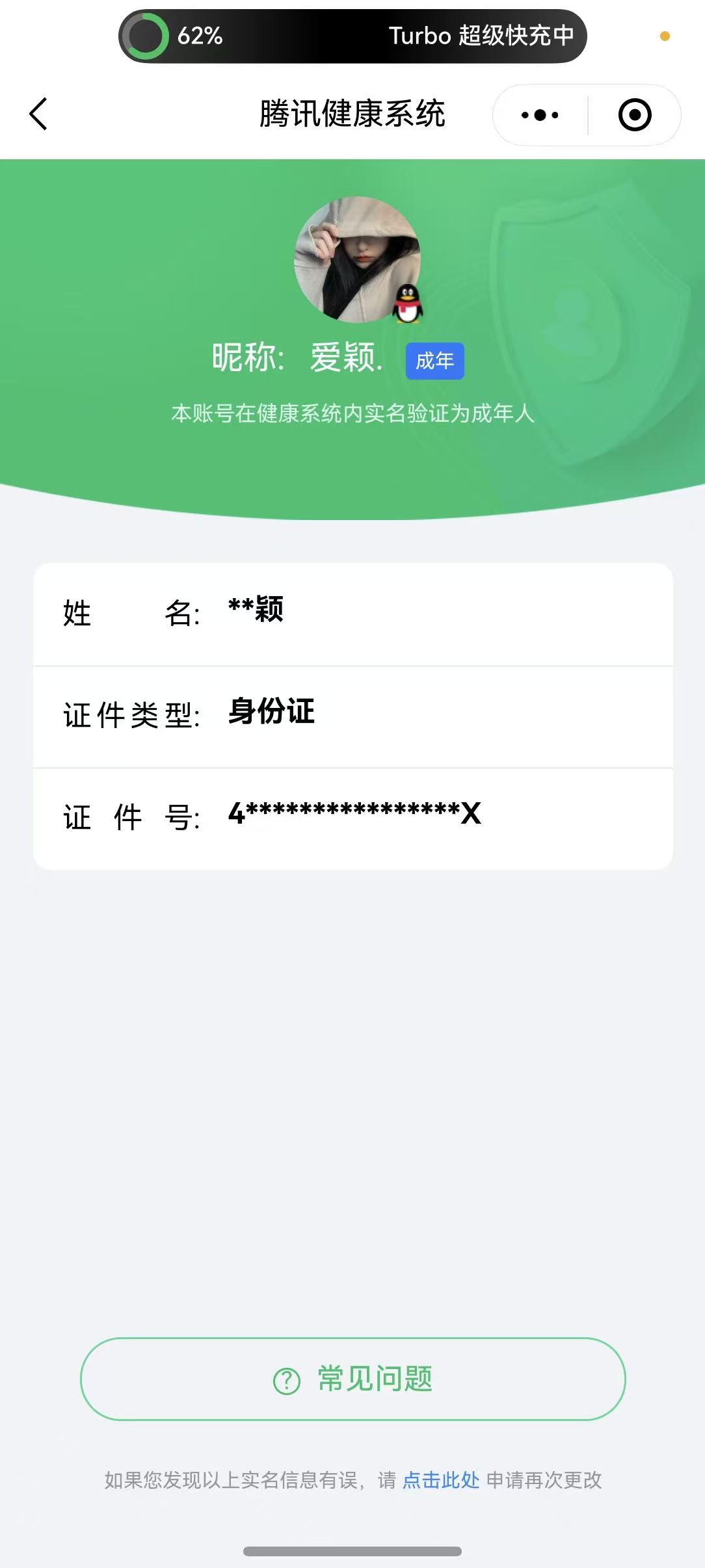The image size is (705, 1568).
Task: Open the mini program three-dot menu
Action: click(540, 115)
